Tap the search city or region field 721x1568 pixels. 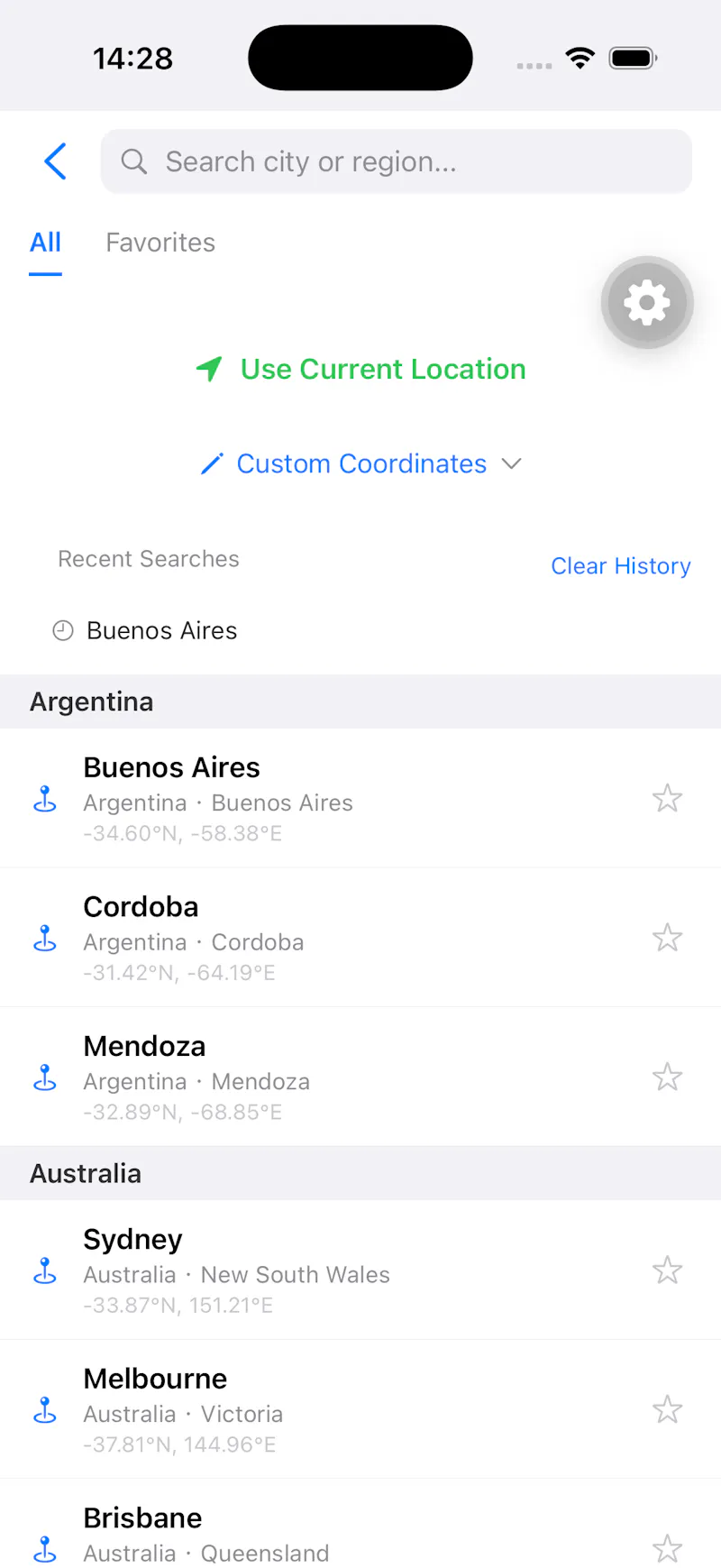coord(397,161)
